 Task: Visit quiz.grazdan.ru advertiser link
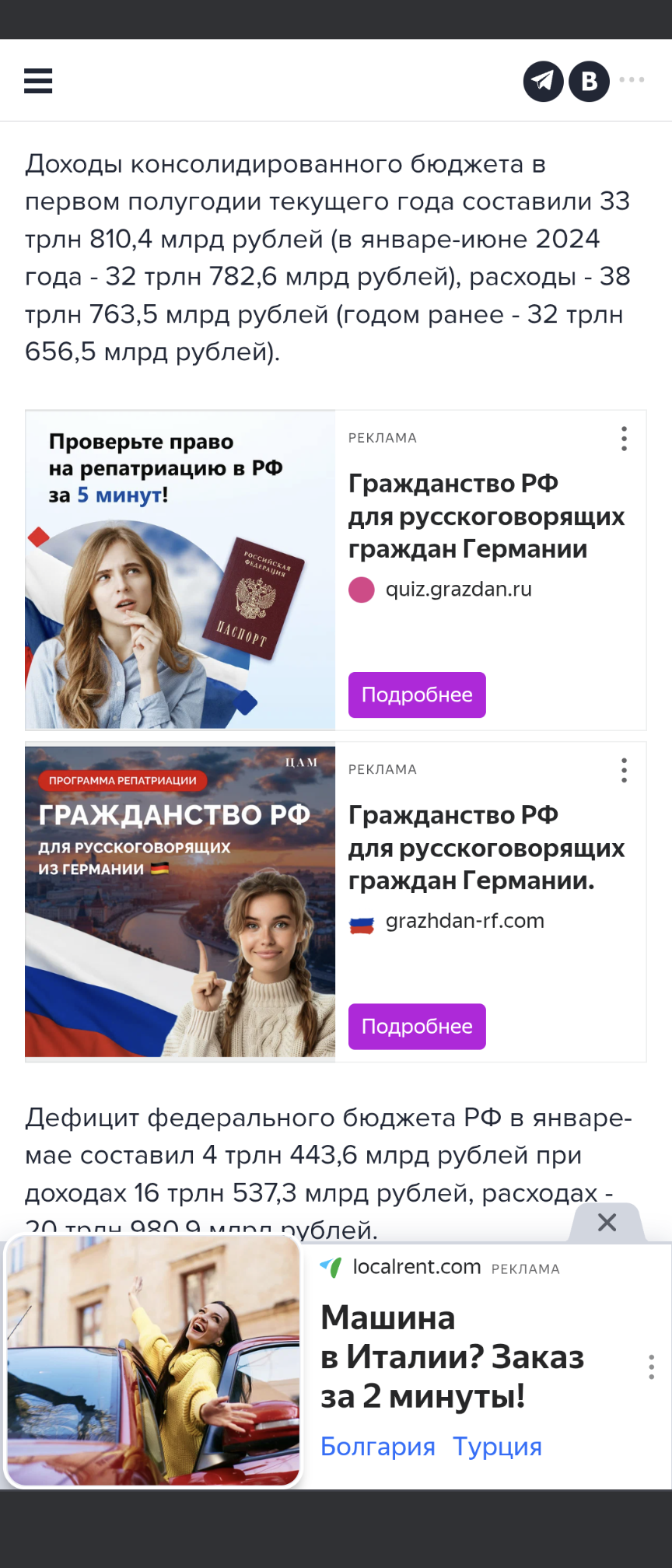click(x=457, y=590)
